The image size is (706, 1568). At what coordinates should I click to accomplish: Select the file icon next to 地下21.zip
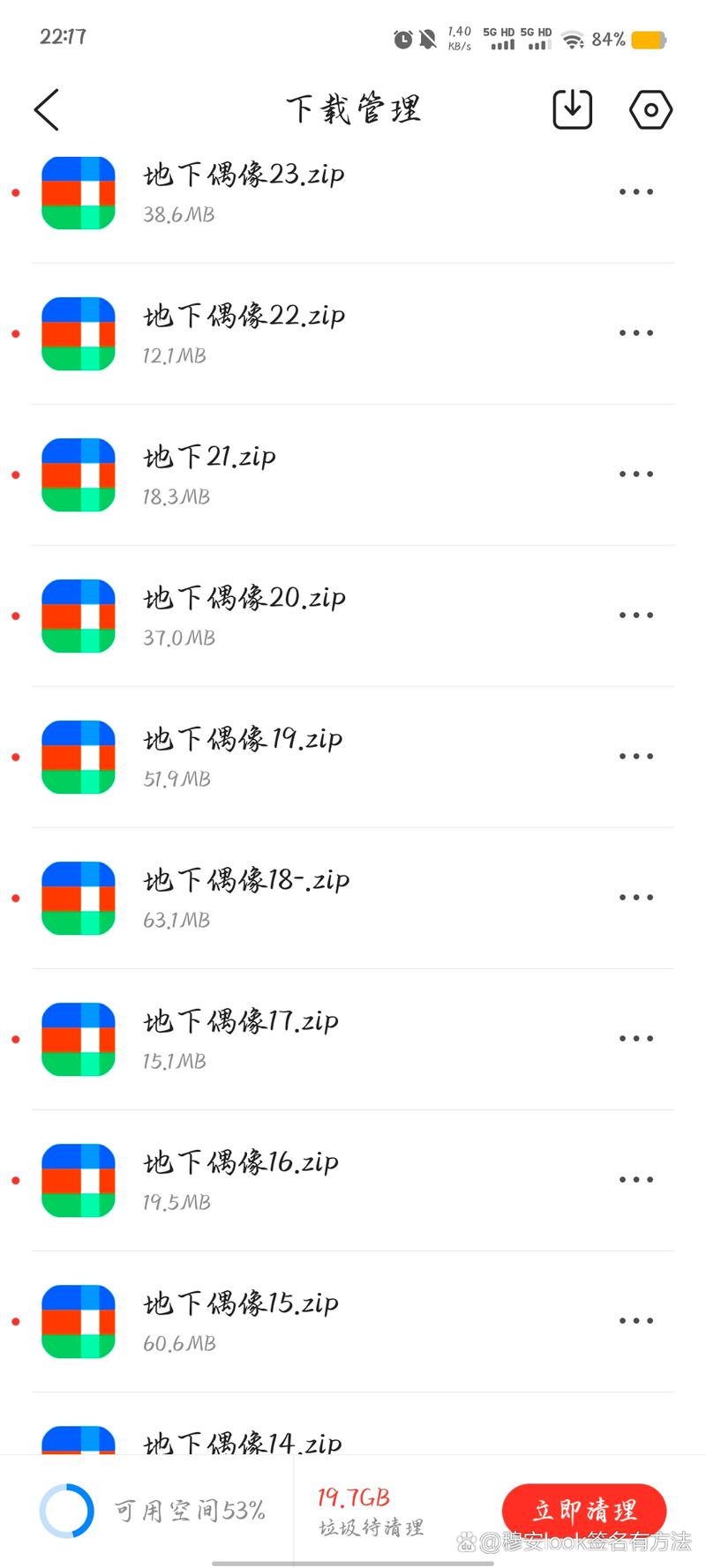78,474
